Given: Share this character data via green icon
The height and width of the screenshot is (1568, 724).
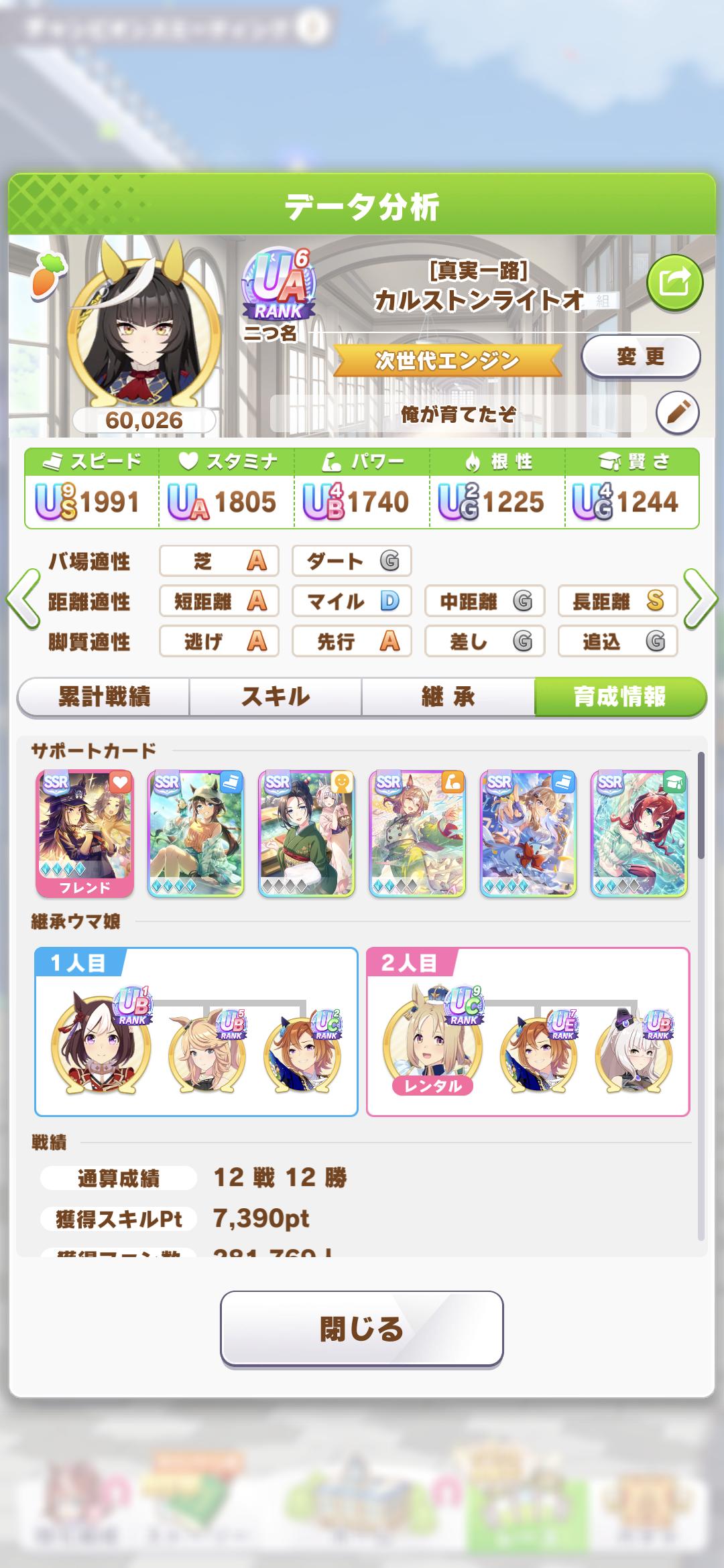Looking at the screenshot, I should click(x=674, y=283).
